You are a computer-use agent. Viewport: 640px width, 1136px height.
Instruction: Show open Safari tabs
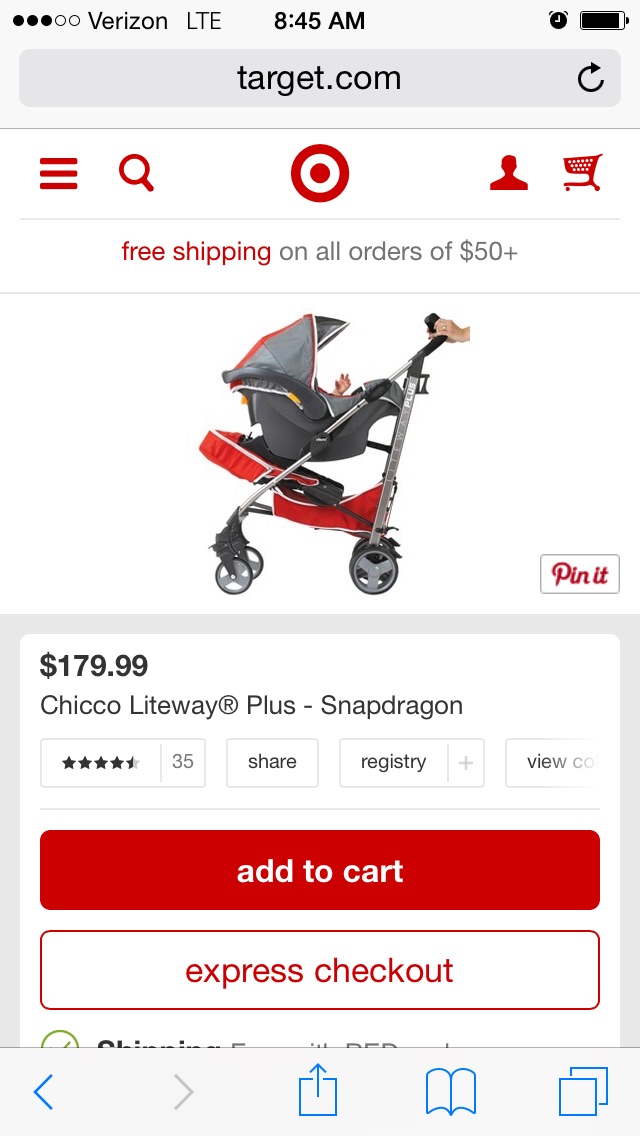(x=582, y=1092)
